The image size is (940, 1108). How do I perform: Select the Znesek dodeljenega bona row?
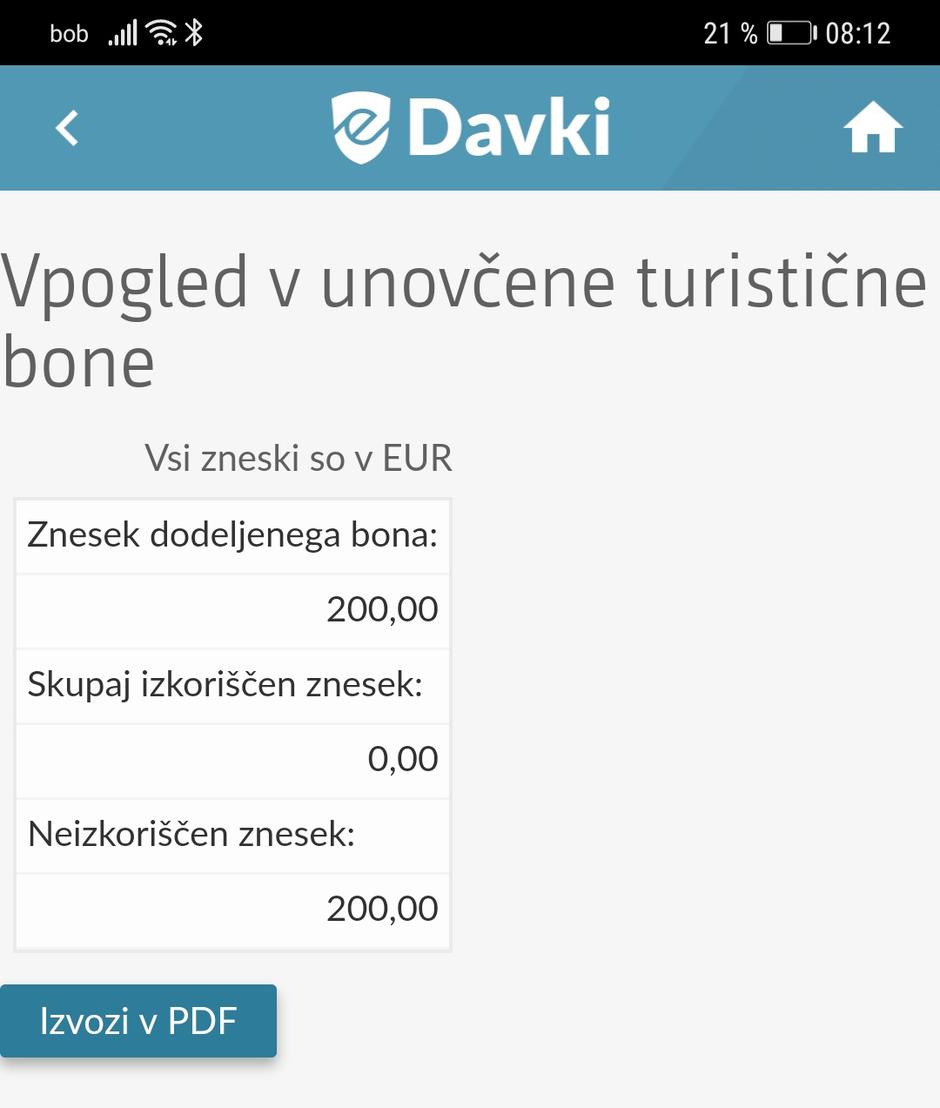(x=232, y=536)
